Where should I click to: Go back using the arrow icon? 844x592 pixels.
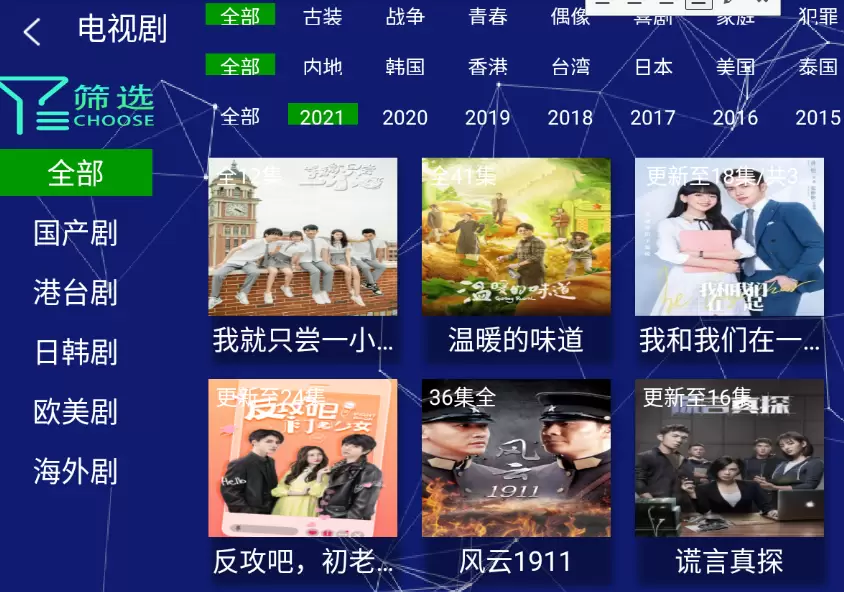pos(32,32)
